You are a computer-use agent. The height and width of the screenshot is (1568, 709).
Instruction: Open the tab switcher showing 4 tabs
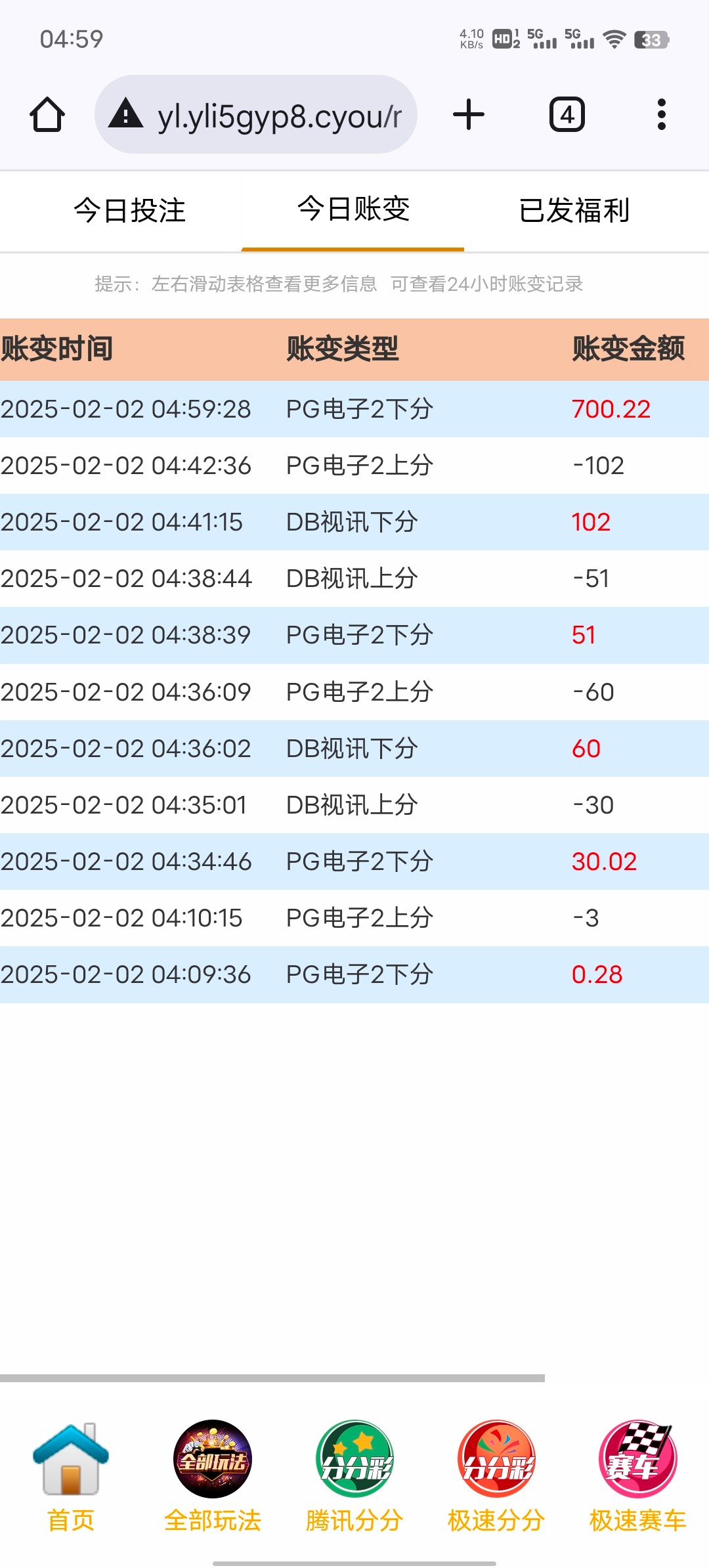[567, 115]
